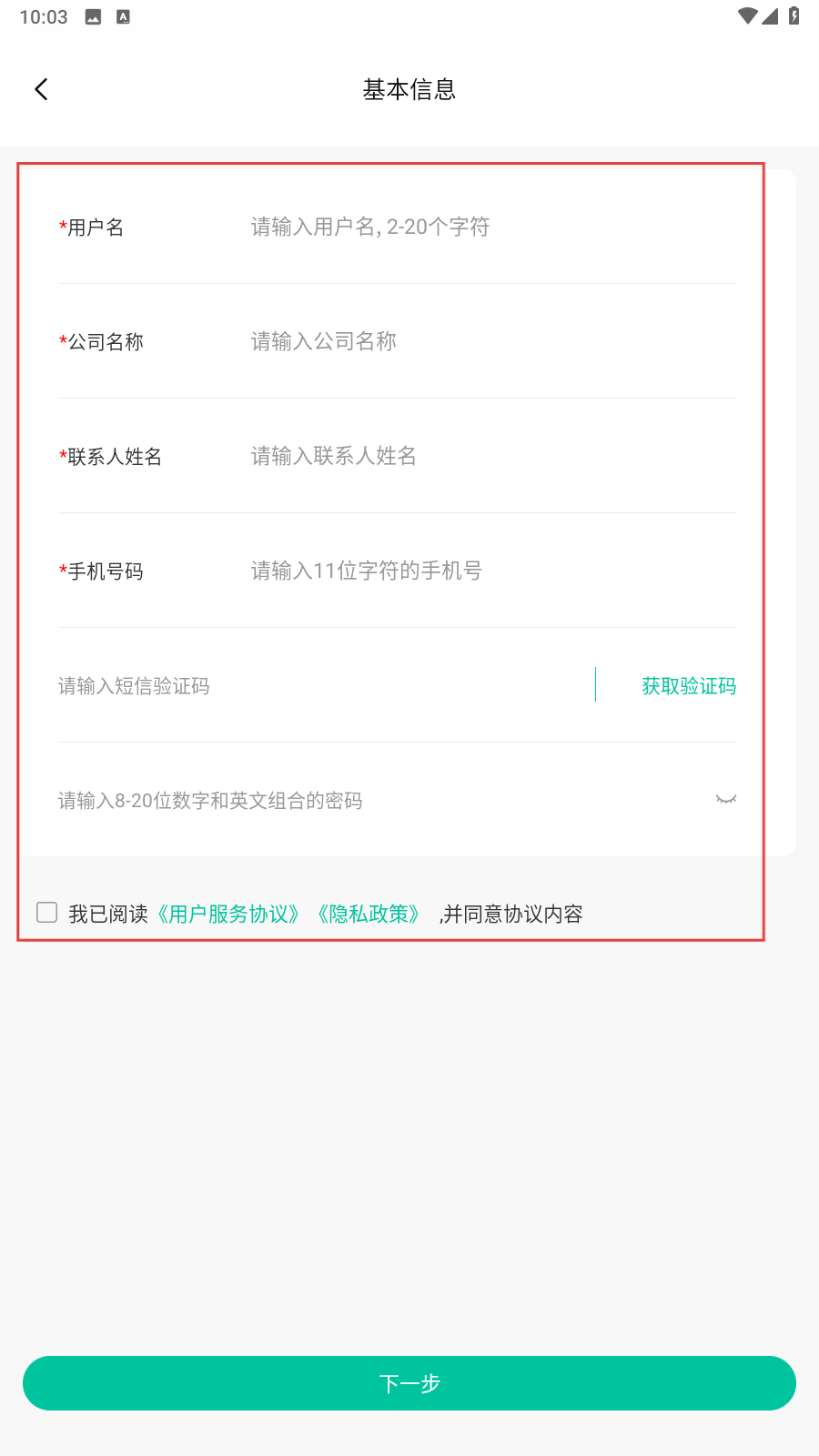The height and width of the screenshot is (1456, 819).
Task: Focus the 短信验证码 input field
Action: (x=318, y=686)
